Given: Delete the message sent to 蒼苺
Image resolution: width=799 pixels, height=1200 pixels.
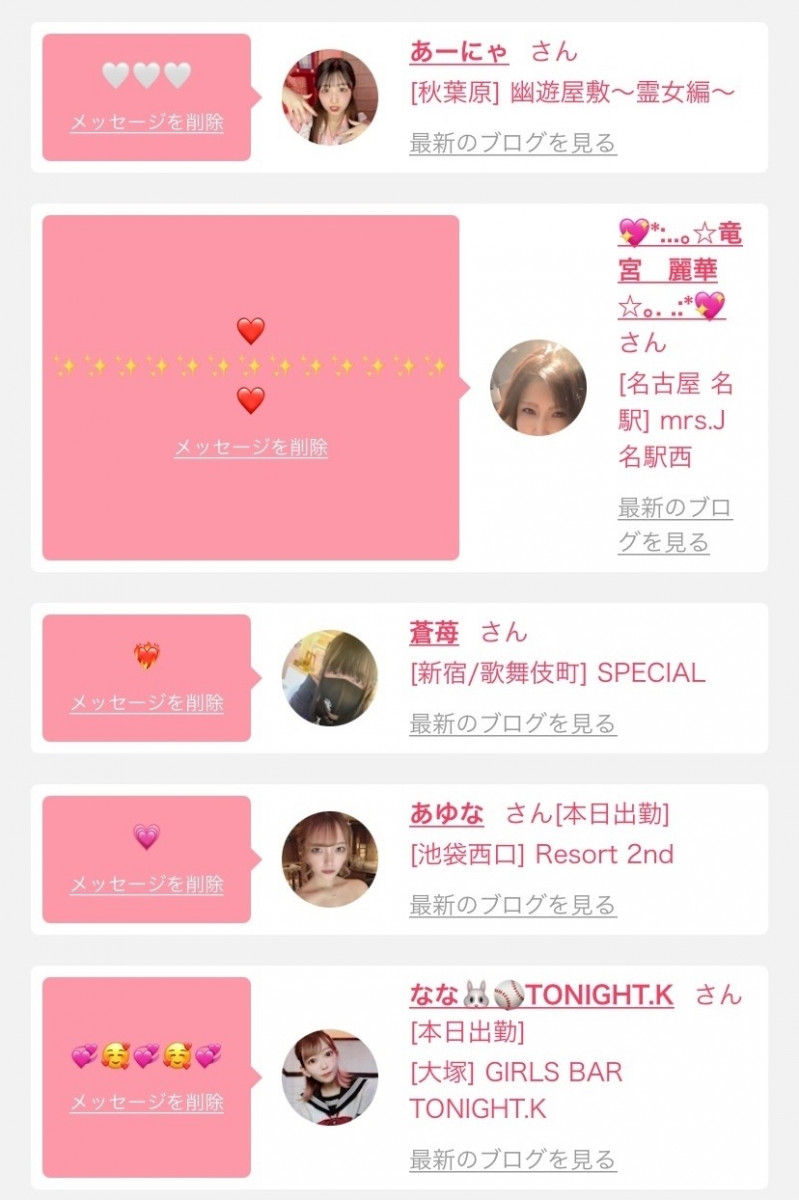Looking at the screenshot, I should [146, 703].
